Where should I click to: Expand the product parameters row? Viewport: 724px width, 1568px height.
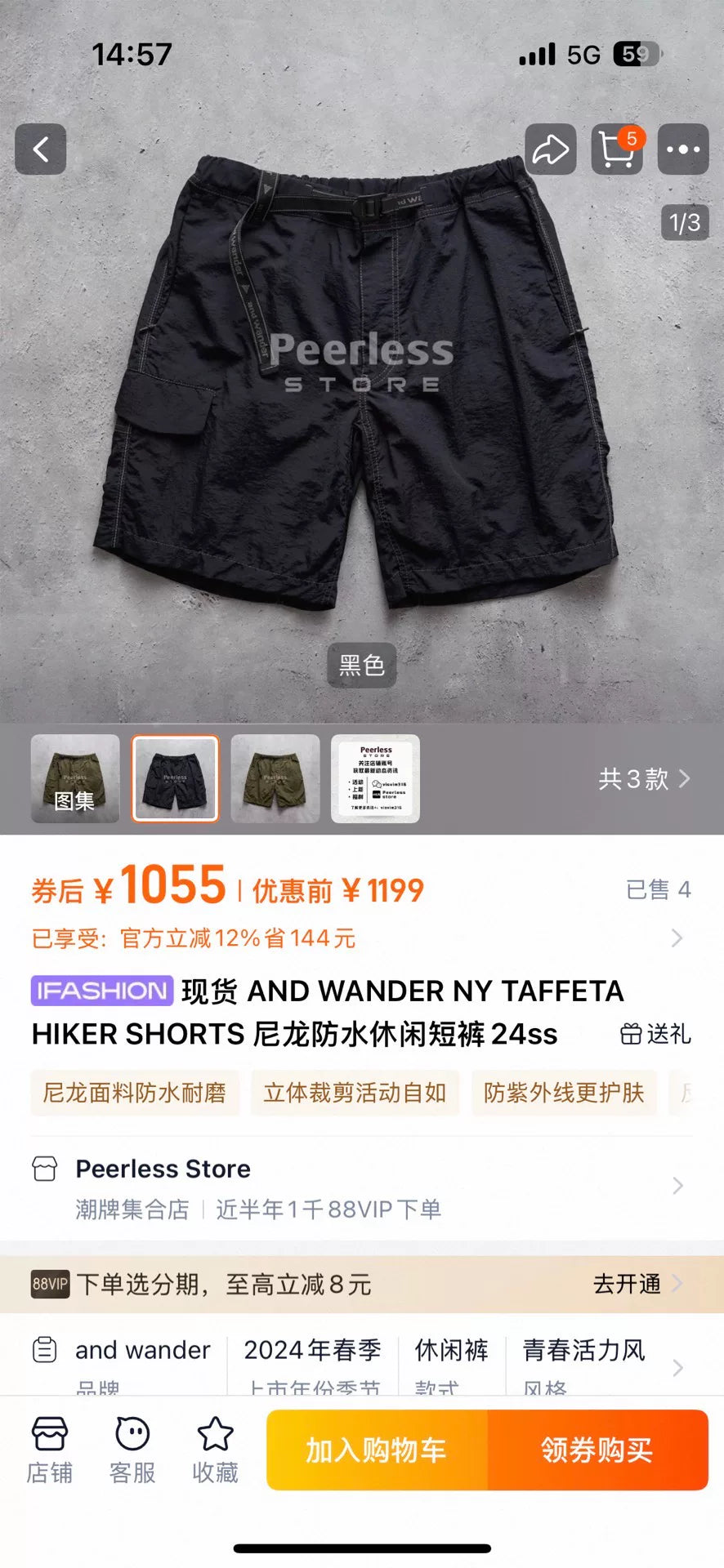click(x=677, y=1367)
